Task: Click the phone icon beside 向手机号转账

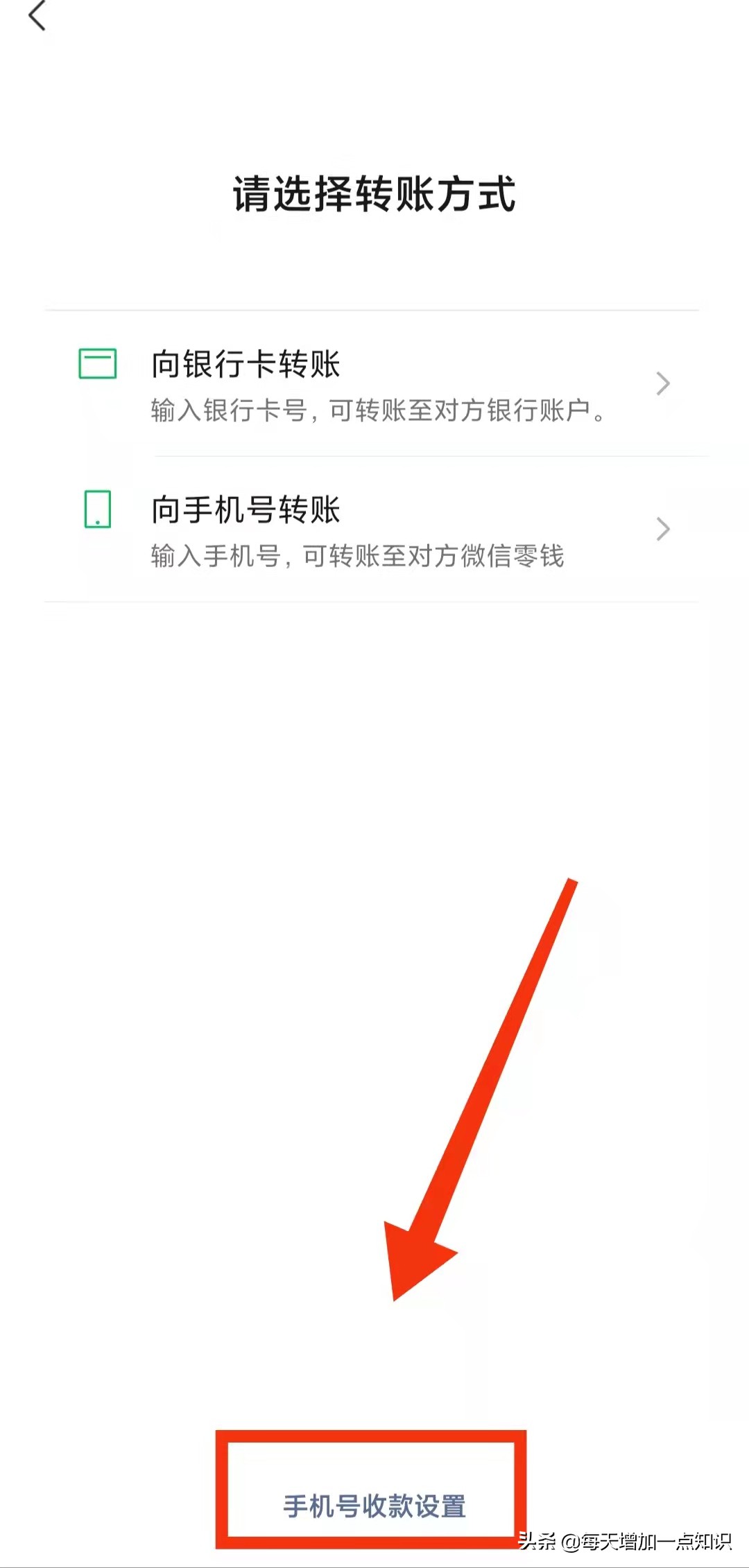Action: click(97, 509)
